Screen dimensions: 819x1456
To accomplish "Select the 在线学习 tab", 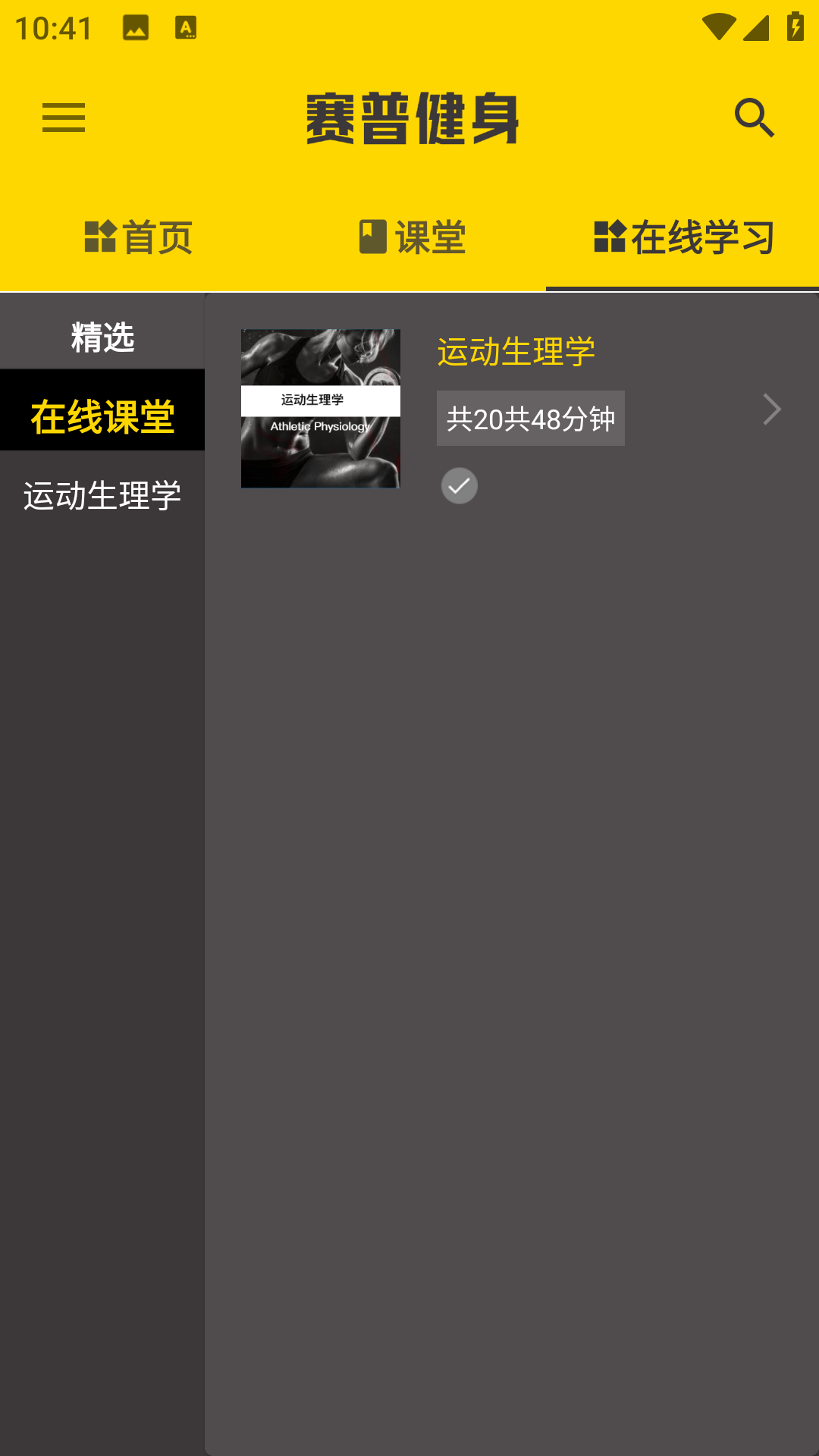I will pos(682,237).
